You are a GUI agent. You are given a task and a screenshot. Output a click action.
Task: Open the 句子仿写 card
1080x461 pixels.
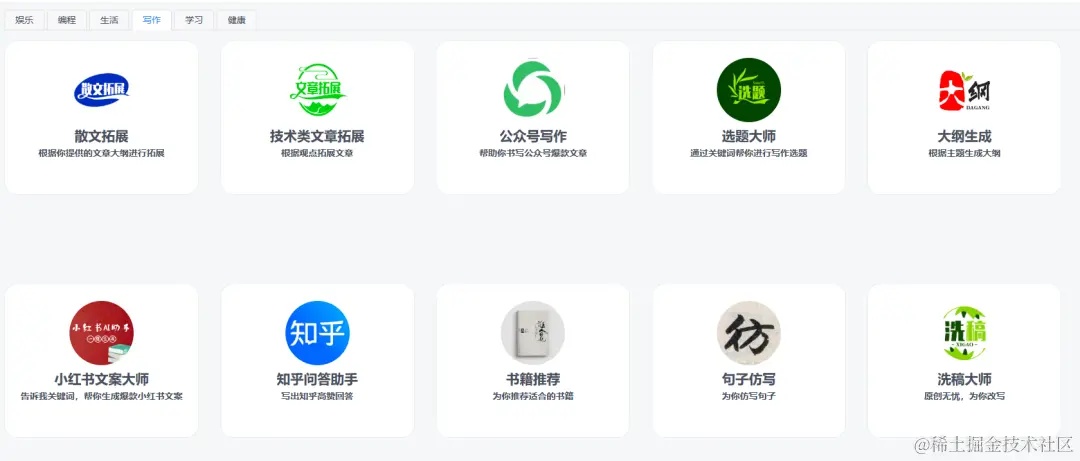point(748,360)
